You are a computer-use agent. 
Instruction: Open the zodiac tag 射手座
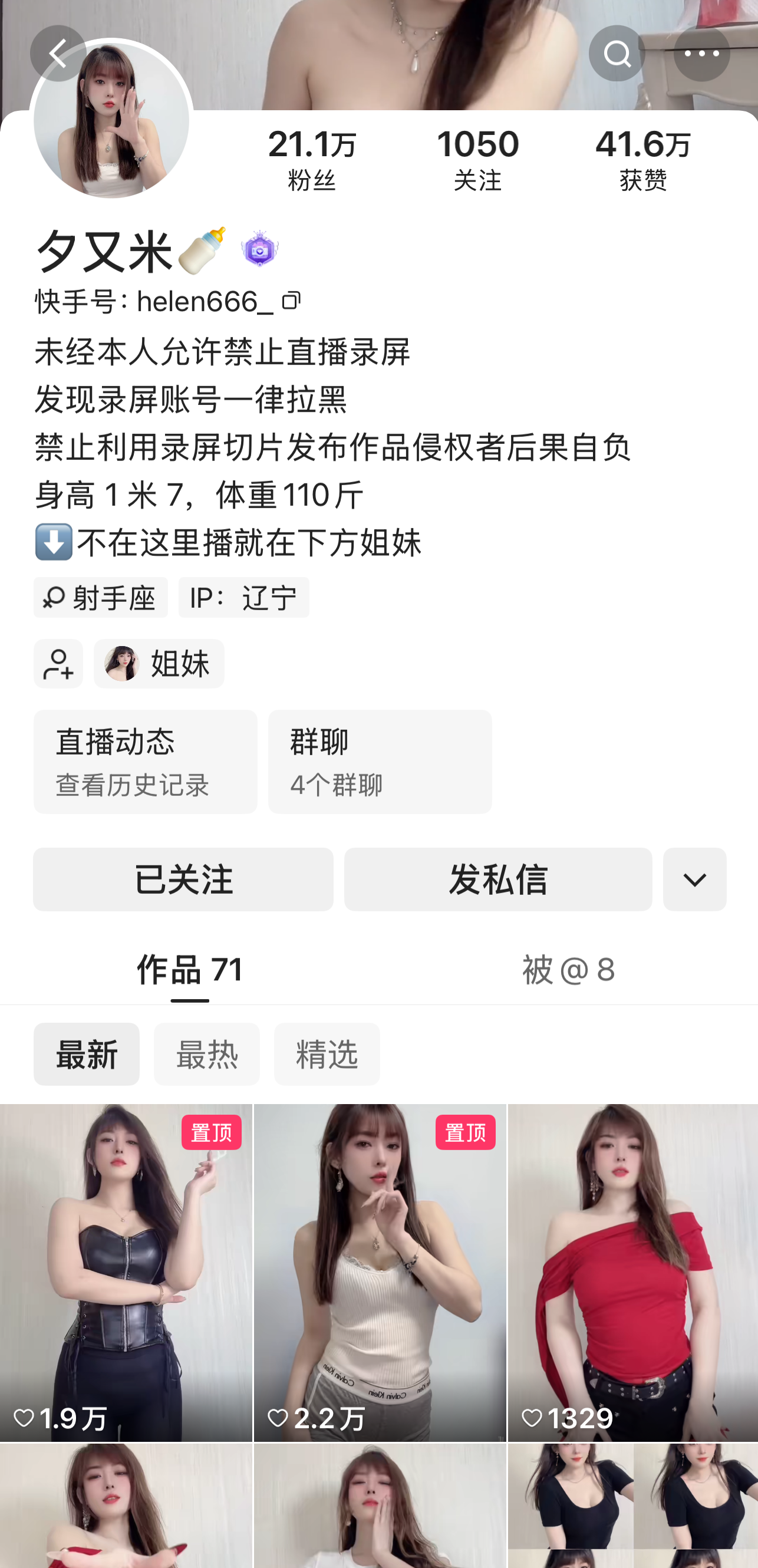pyautogui.click(x=101, y=597)
